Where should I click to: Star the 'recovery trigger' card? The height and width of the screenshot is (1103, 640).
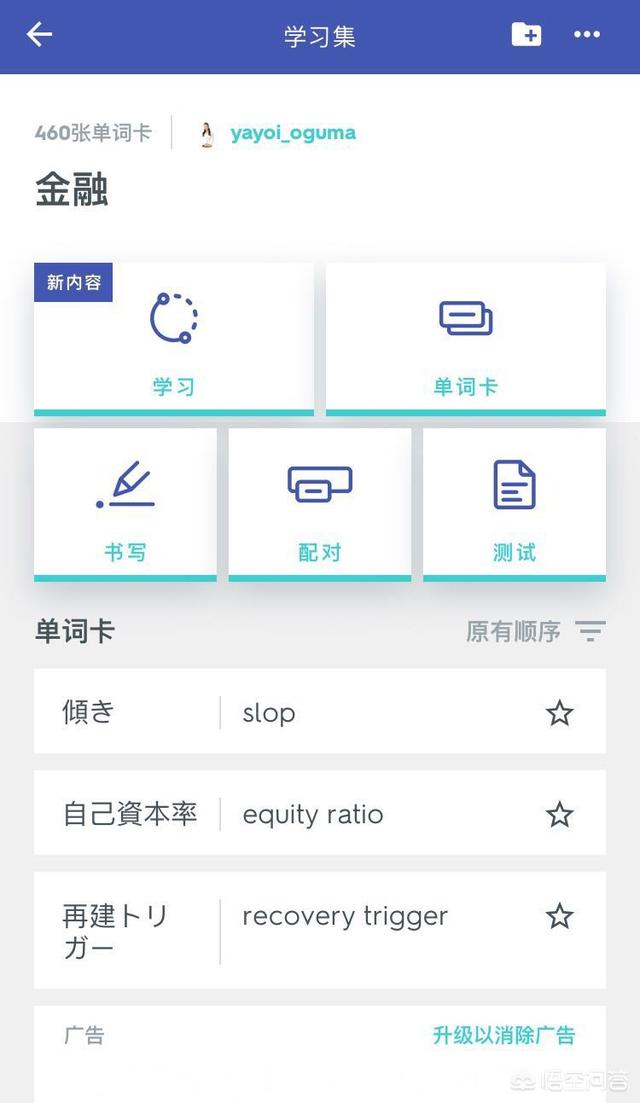pyautogui.click(x=559, y=916)
